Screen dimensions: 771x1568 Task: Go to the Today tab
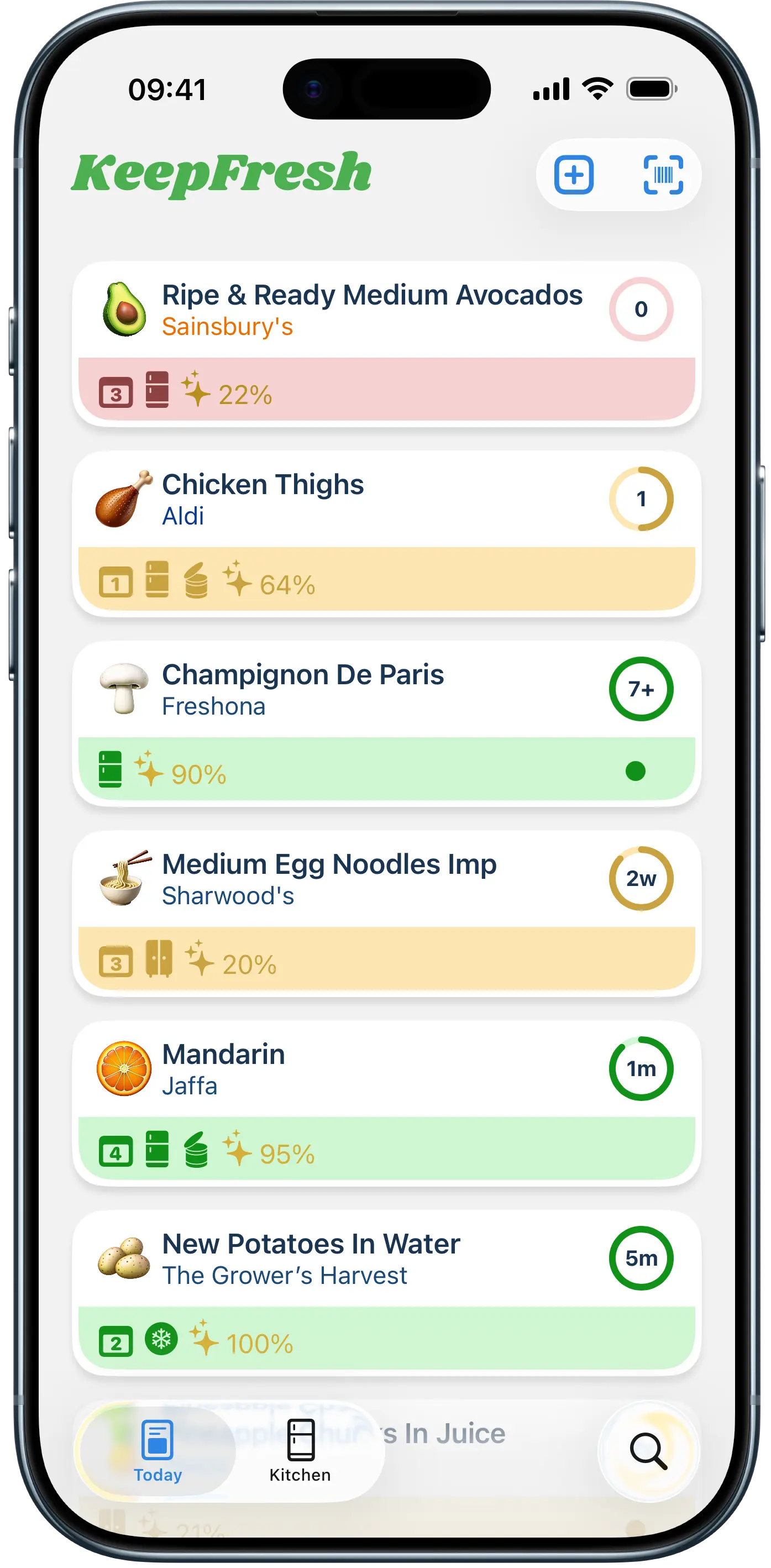coord(158,1451)
